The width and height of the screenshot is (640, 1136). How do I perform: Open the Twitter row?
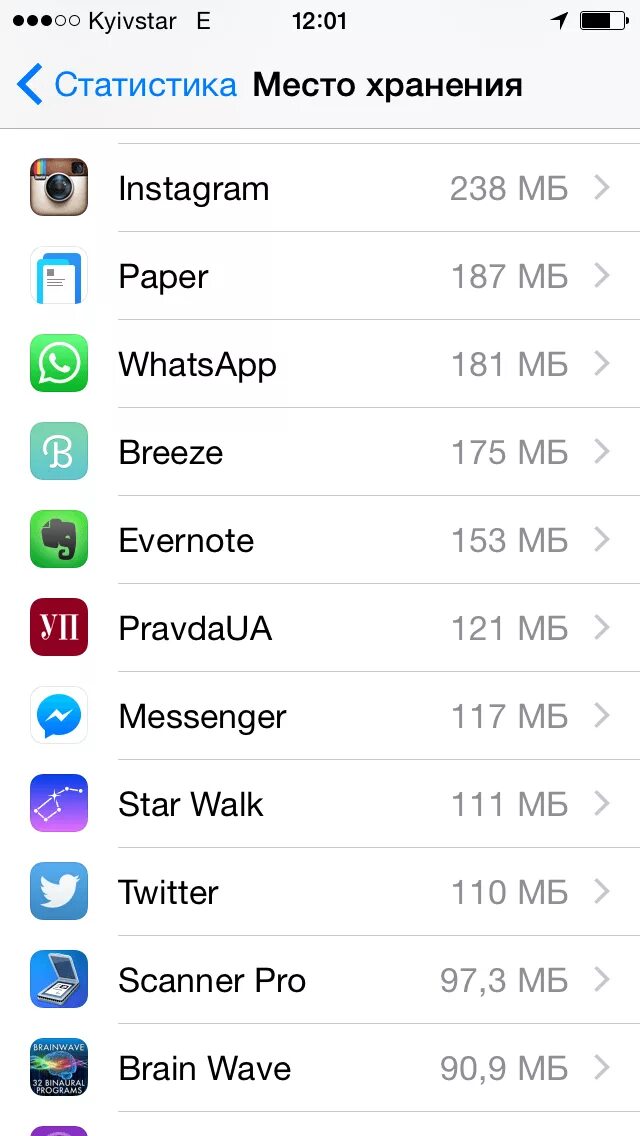(x=320, y=892)
